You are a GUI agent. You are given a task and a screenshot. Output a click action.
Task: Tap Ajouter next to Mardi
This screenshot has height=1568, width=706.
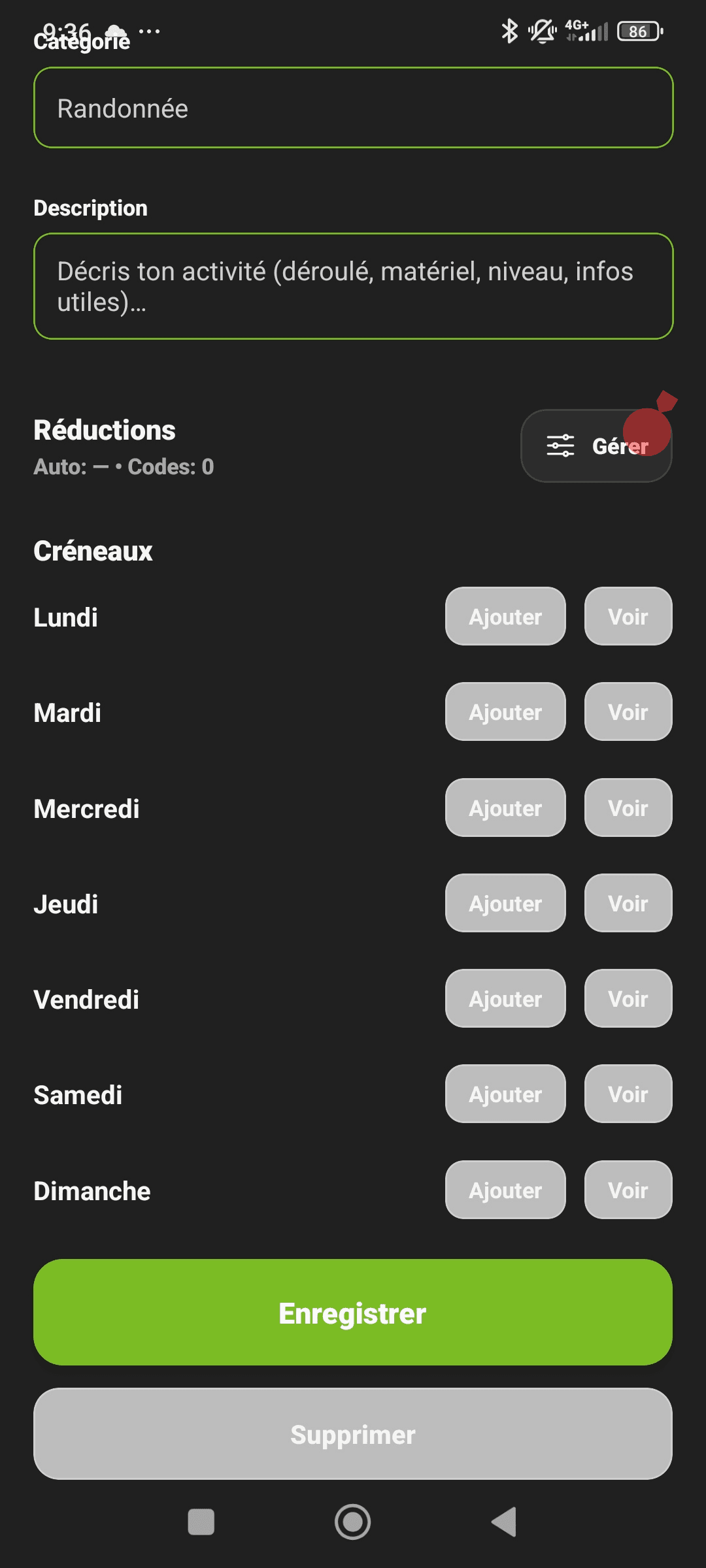[505, 712]
